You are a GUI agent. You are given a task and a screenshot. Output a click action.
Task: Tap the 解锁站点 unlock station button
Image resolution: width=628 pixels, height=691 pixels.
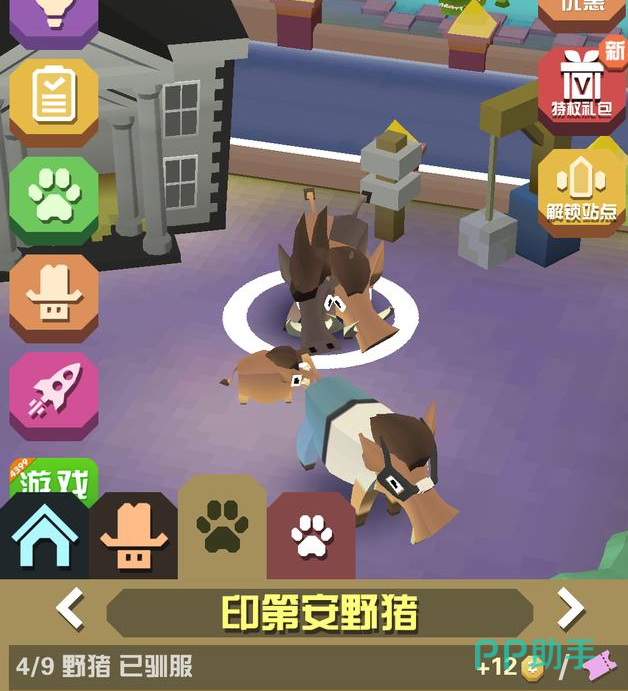(x=581, y=190)
